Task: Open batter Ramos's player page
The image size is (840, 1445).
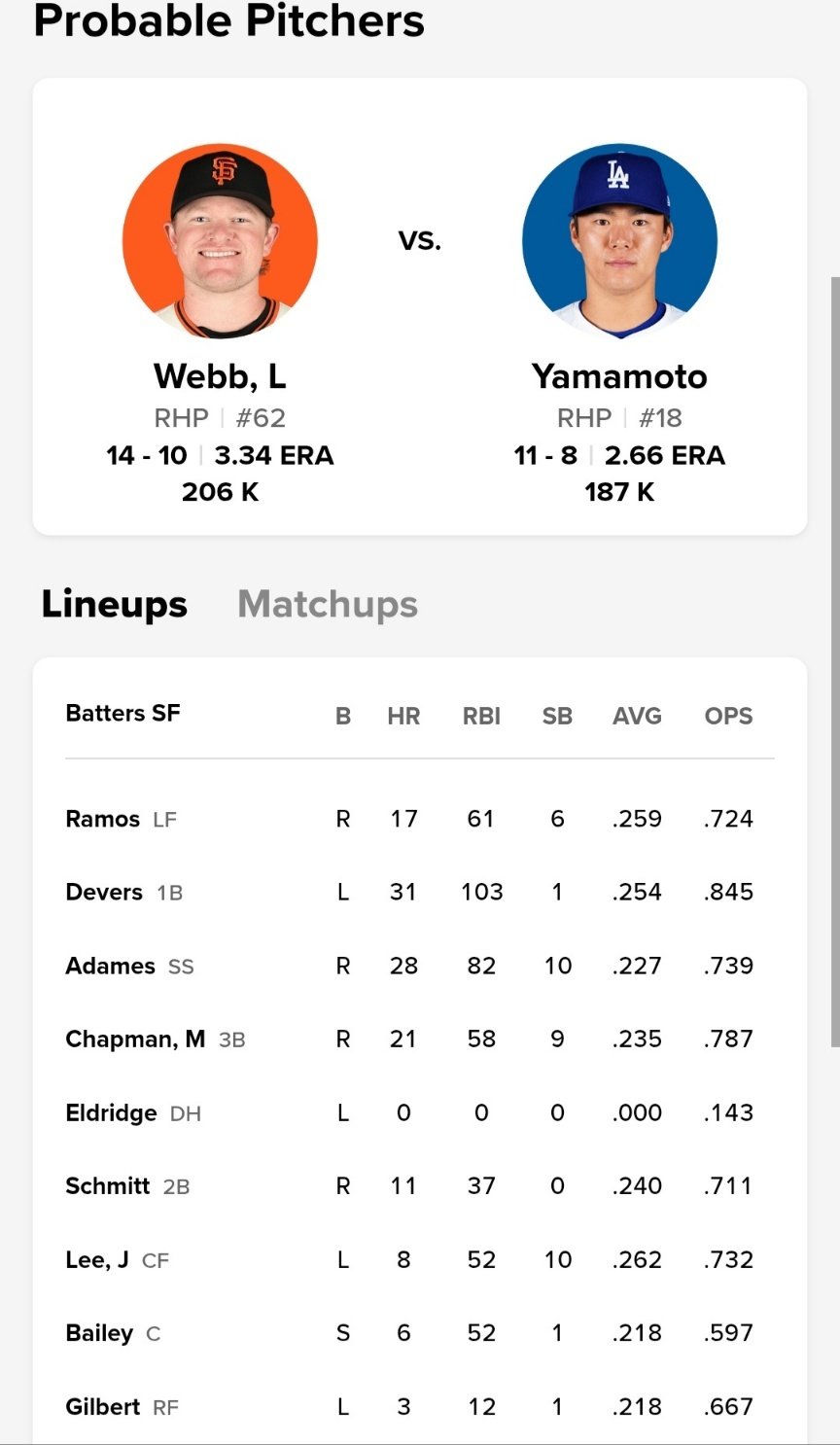Action: [103, 819]
